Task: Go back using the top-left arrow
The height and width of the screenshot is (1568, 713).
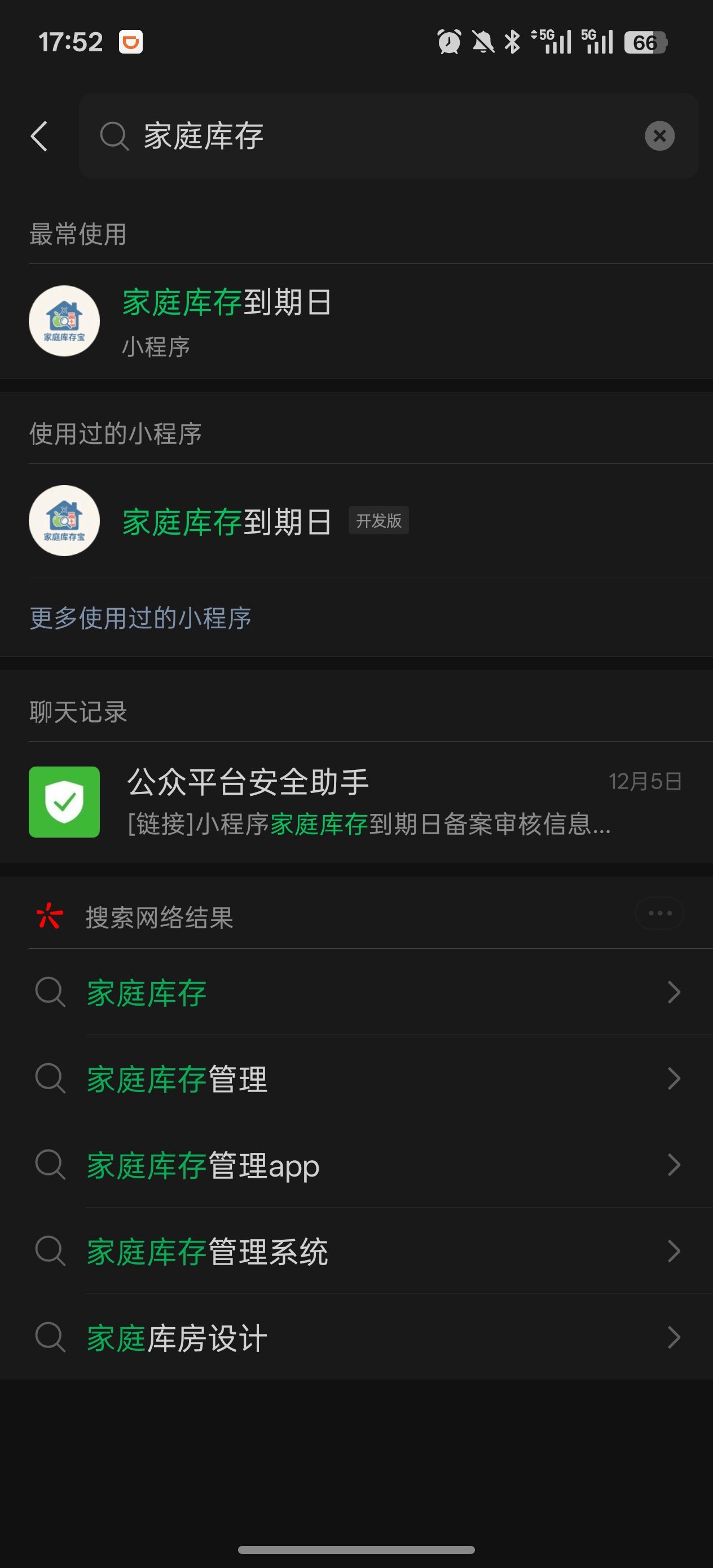Action: (x=39, y=136)
